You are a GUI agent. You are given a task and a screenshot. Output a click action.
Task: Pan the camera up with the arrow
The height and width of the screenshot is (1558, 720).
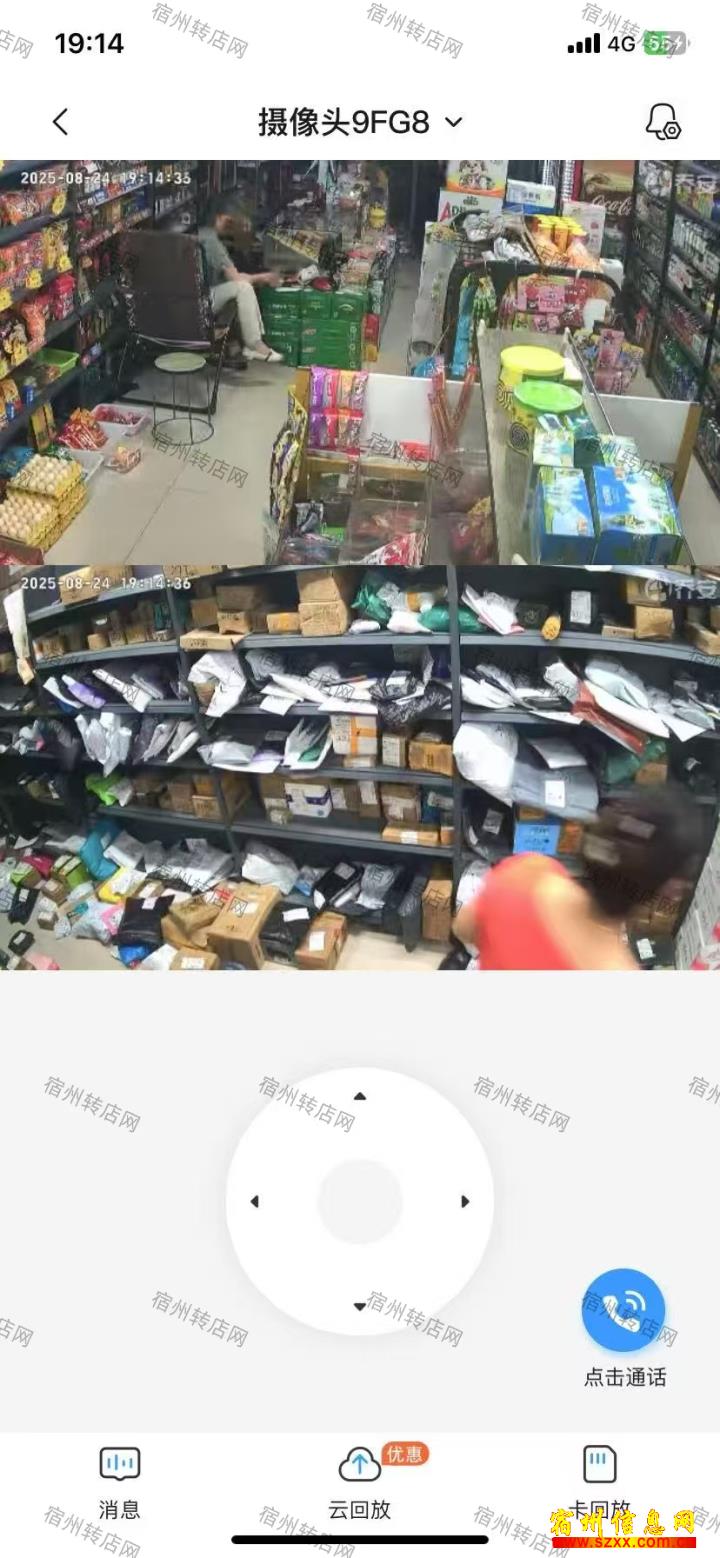[360, 1096]
